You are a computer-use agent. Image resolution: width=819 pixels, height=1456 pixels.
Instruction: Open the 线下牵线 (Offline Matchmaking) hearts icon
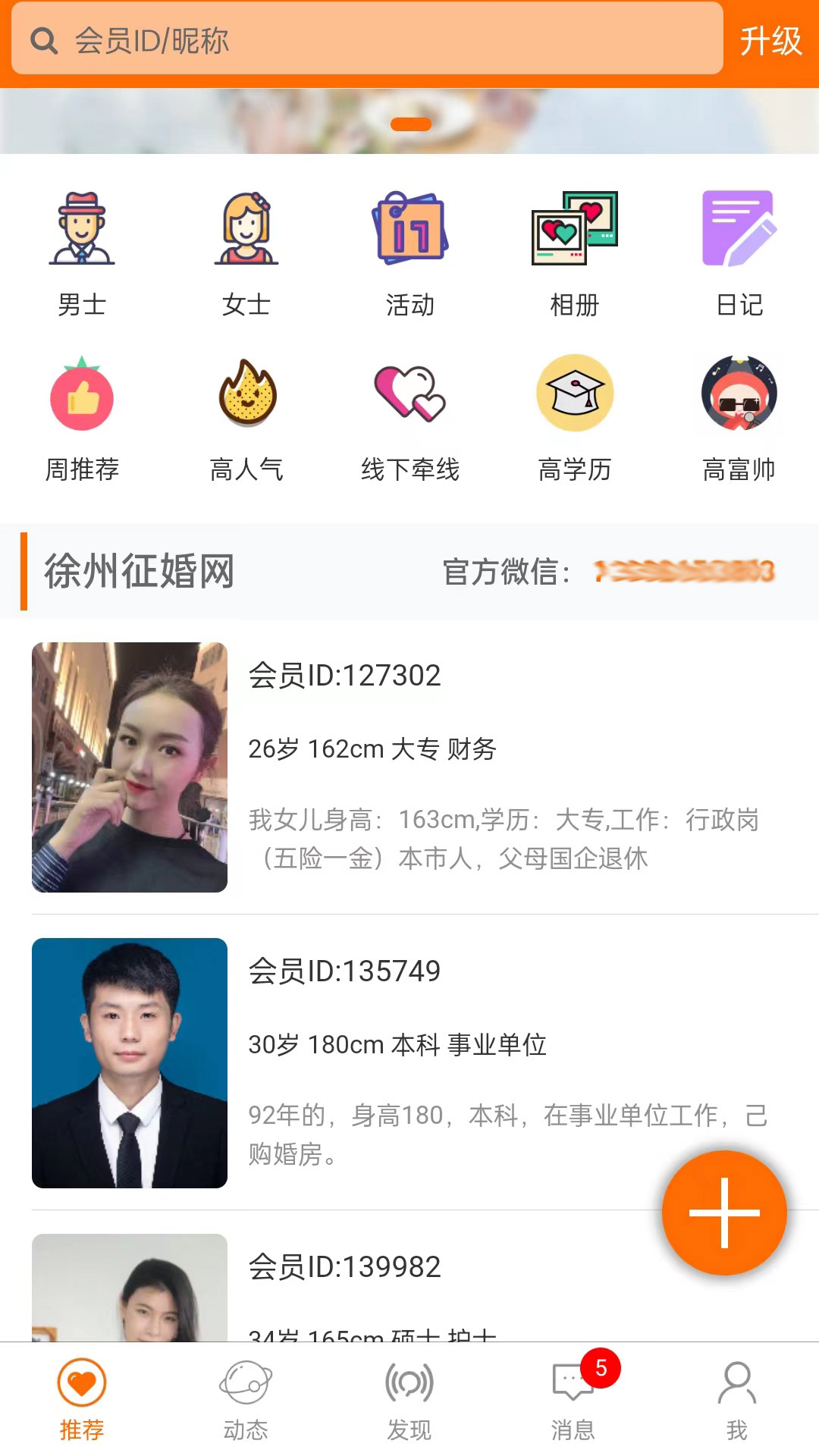(x=409, y=396)
